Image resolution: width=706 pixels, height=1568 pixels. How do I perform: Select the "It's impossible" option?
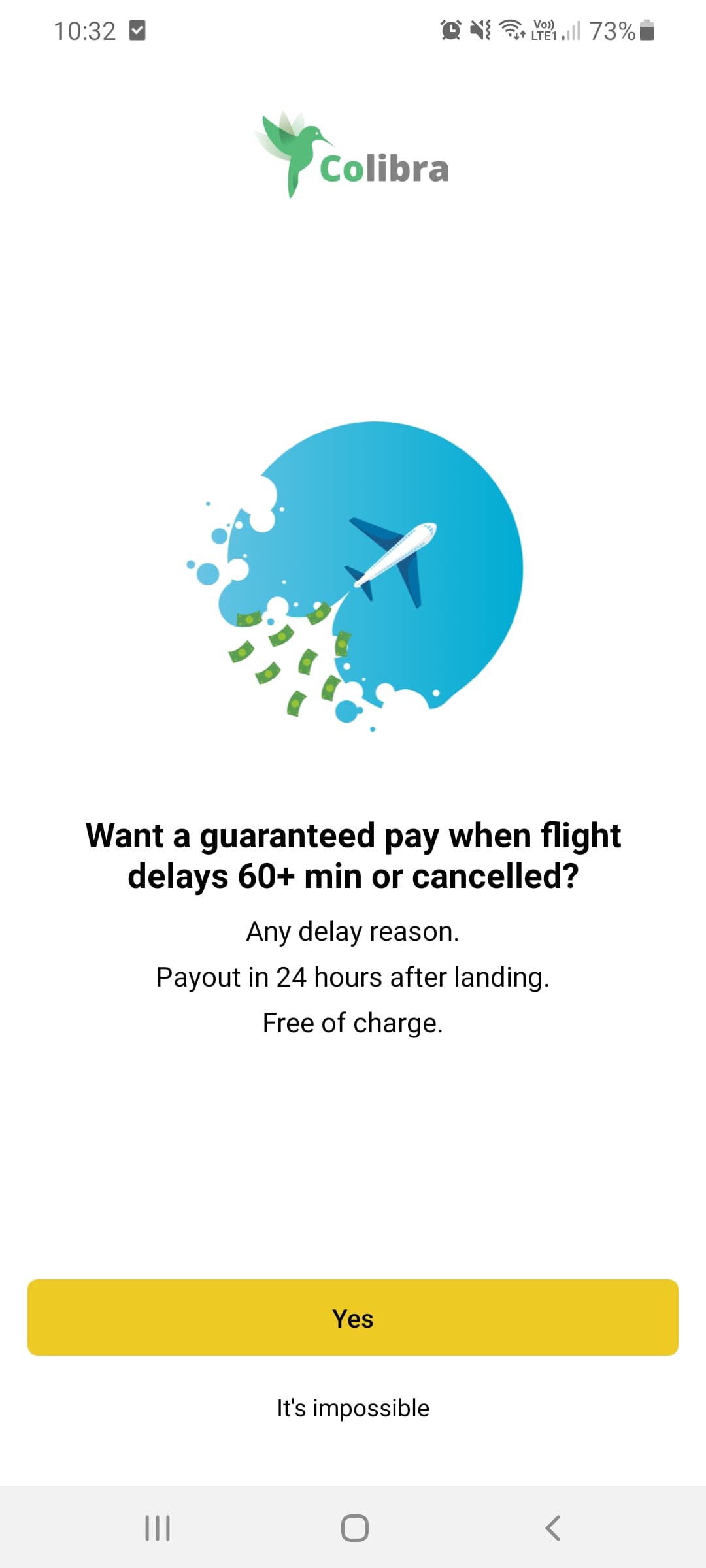pos(353,1408)
